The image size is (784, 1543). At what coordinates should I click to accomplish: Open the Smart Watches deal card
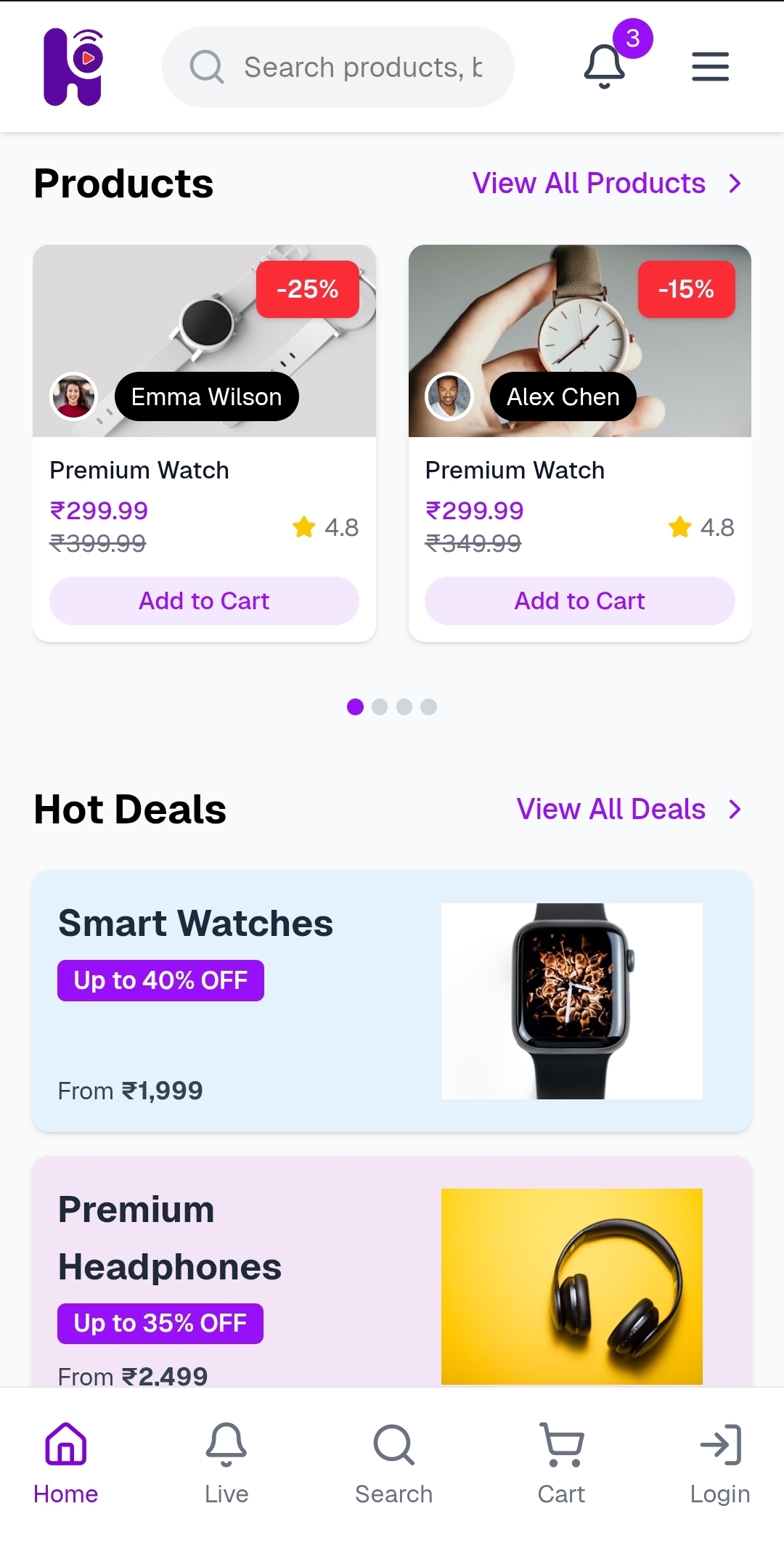pyautogui.click(x=392, y=1001)
